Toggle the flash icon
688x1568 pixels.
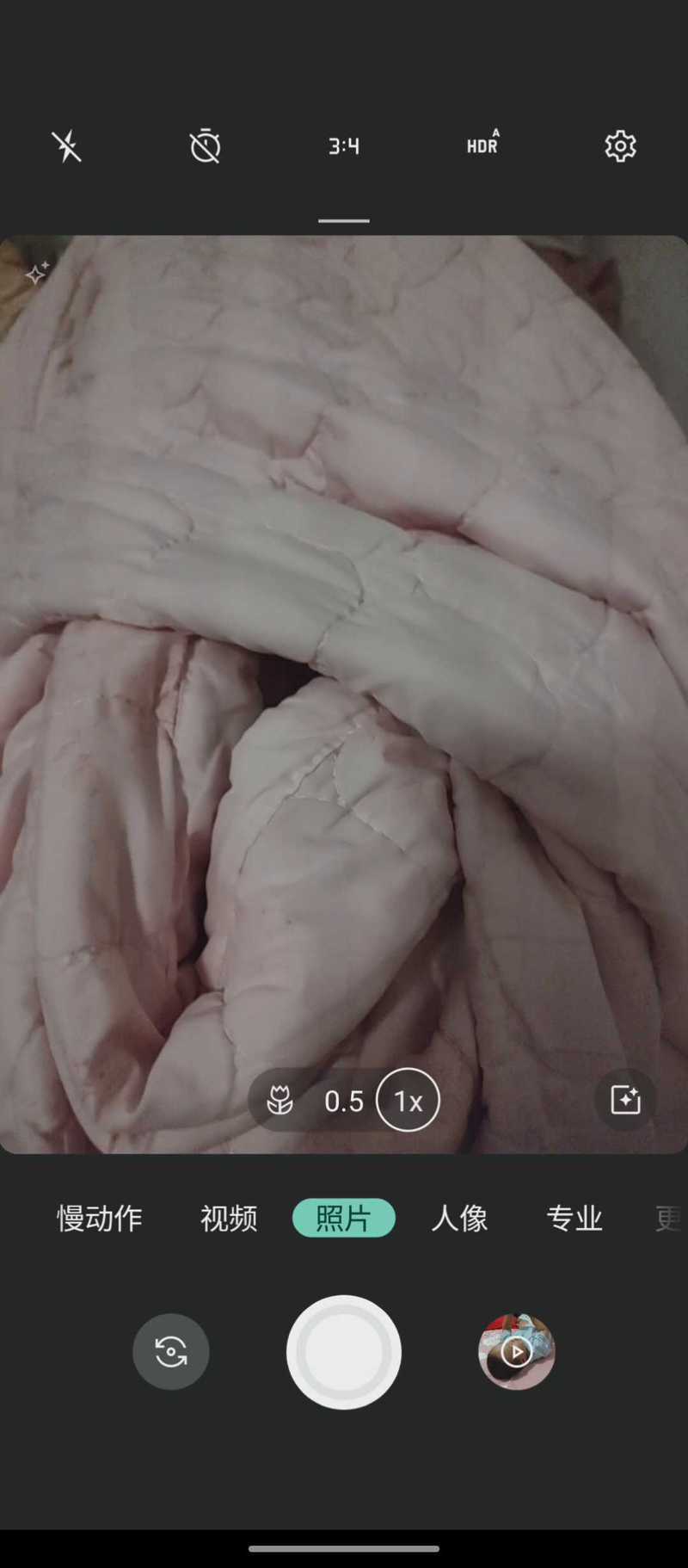pyautogui.click(x=66, y=146)
